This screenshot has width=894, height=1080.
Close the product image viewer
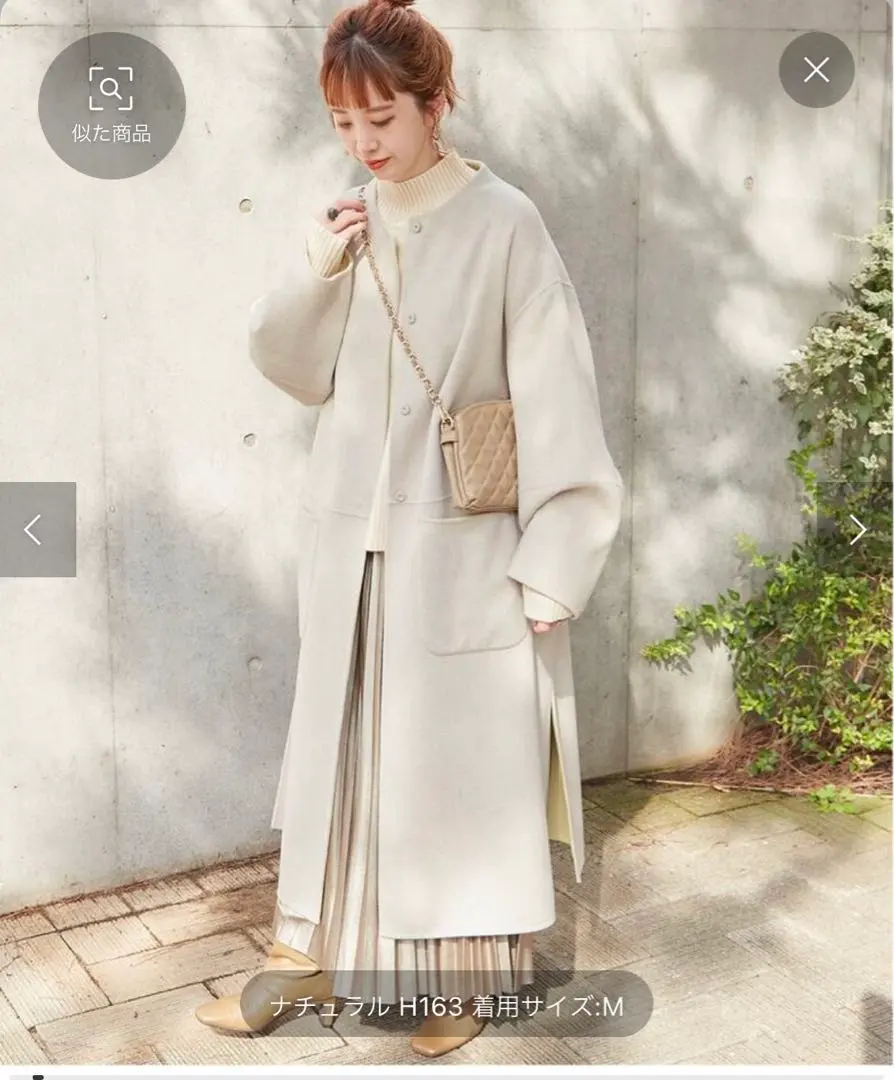click(x=816, y=70)
